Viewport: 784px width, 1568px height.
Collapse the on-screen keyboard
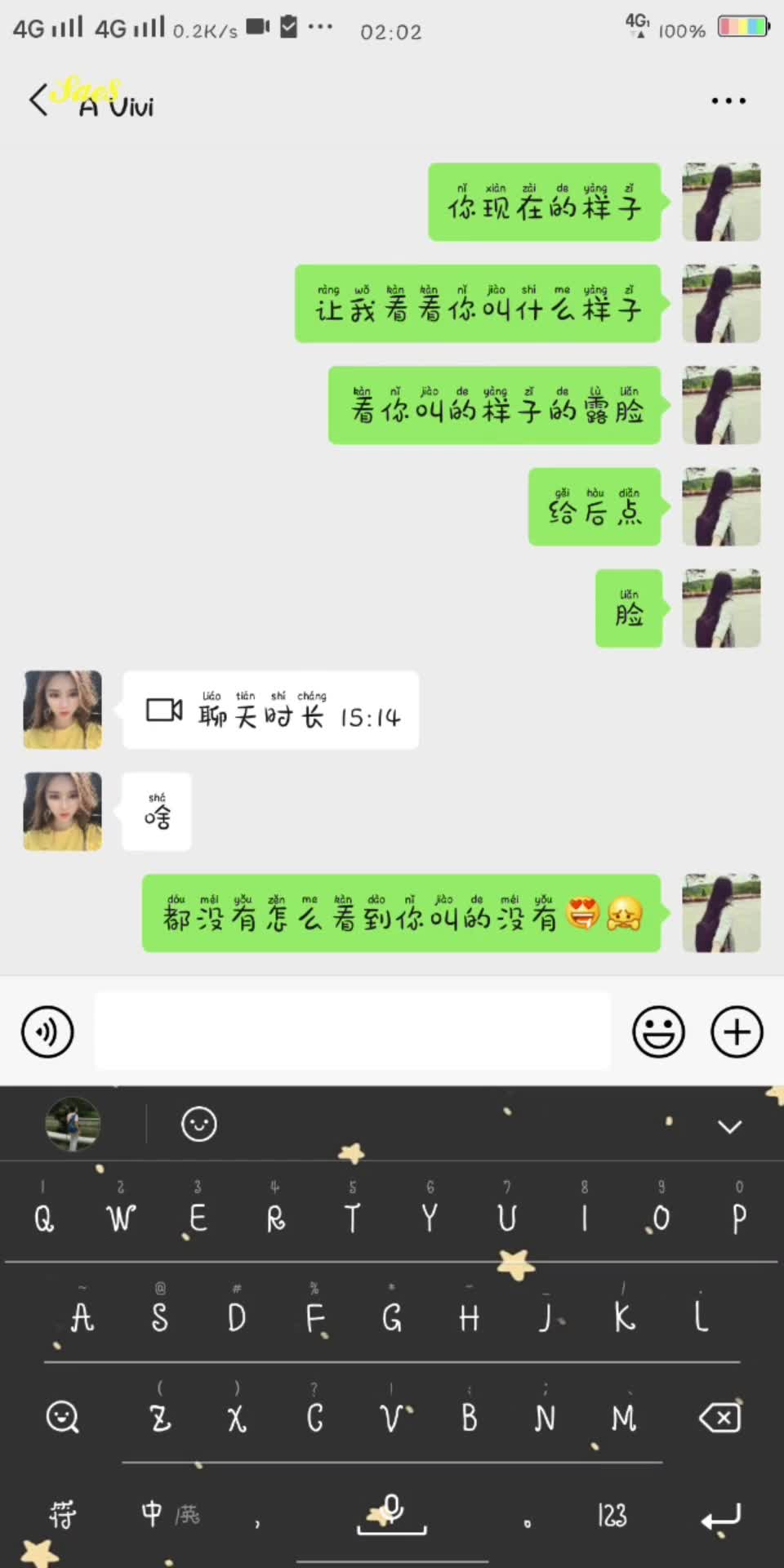pos(729,1126)
